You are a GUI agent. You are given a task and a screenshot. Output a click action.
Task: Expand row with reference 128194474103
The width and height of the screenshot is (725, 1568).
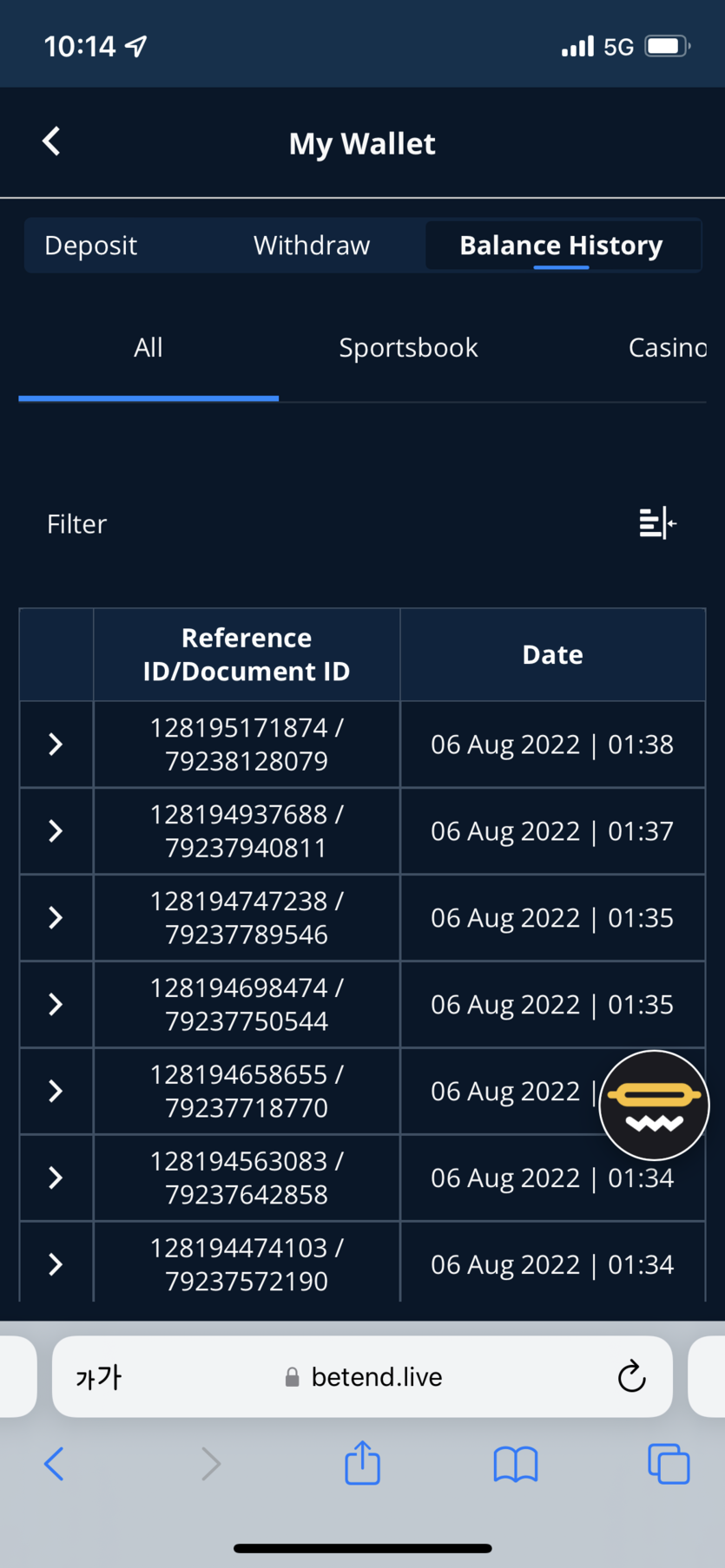pyautogui.click(x=56, y=1265)
